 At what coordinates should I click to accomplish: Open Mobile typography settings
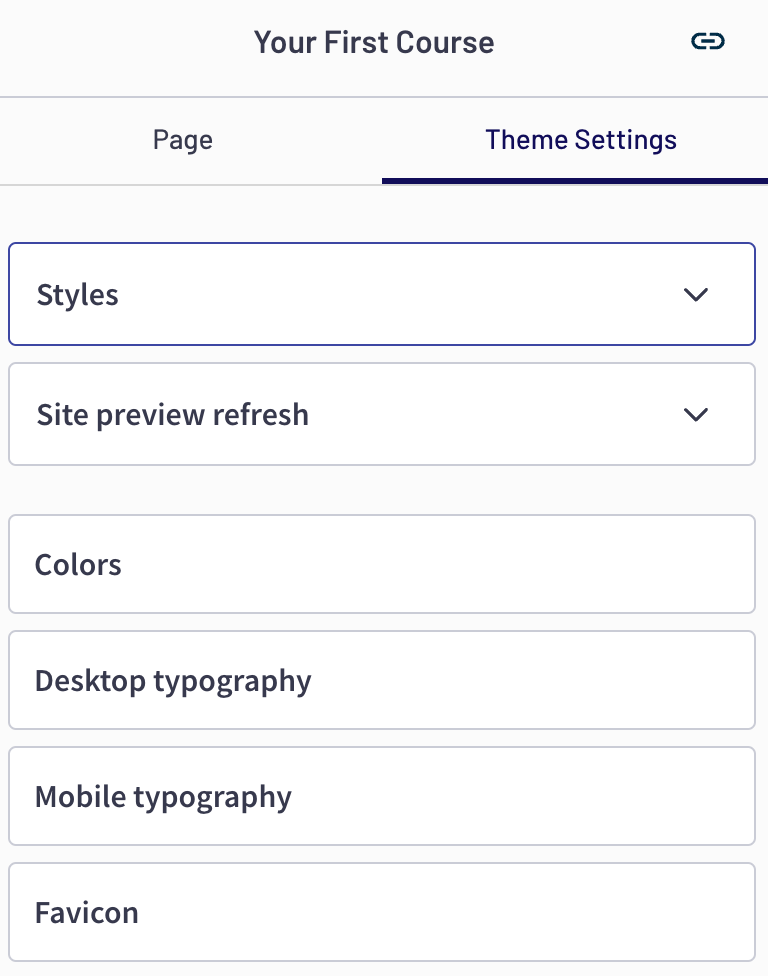click(381, 797)
